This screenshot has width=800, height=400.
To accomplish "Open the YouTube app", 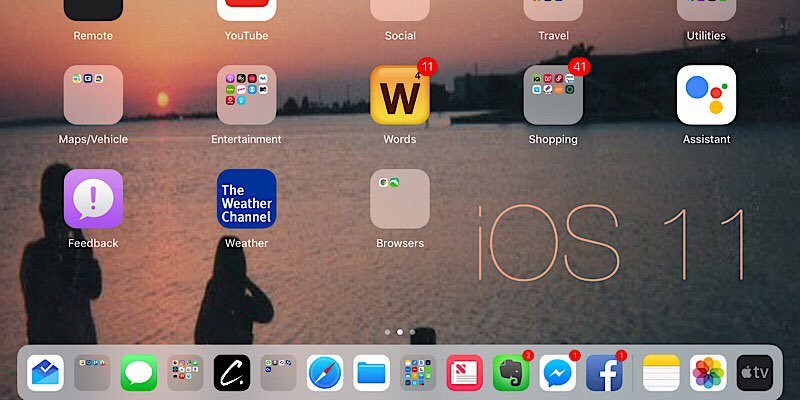I will 246,12.
